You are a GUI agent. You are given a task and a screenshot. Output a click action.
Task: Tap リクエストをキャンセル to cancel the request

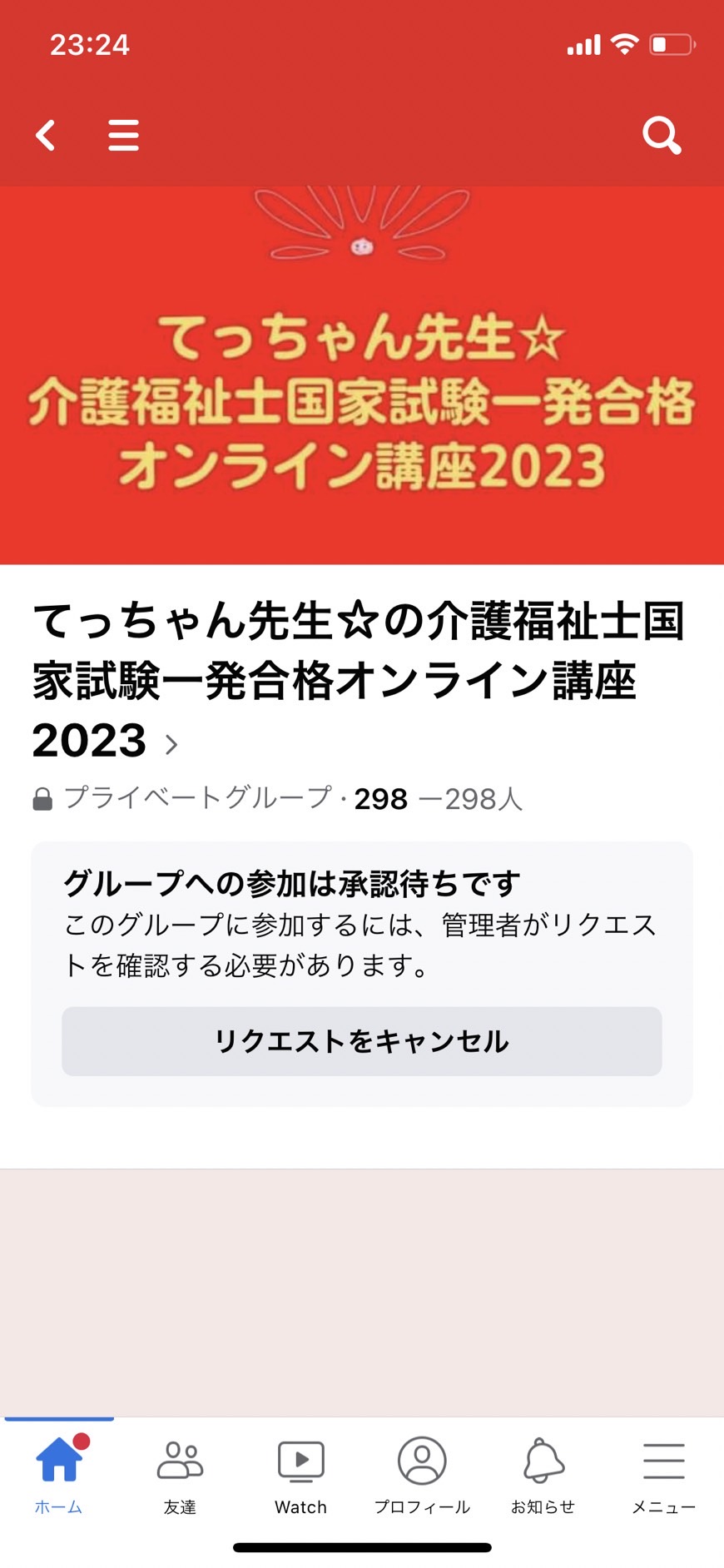(362, 1041)
